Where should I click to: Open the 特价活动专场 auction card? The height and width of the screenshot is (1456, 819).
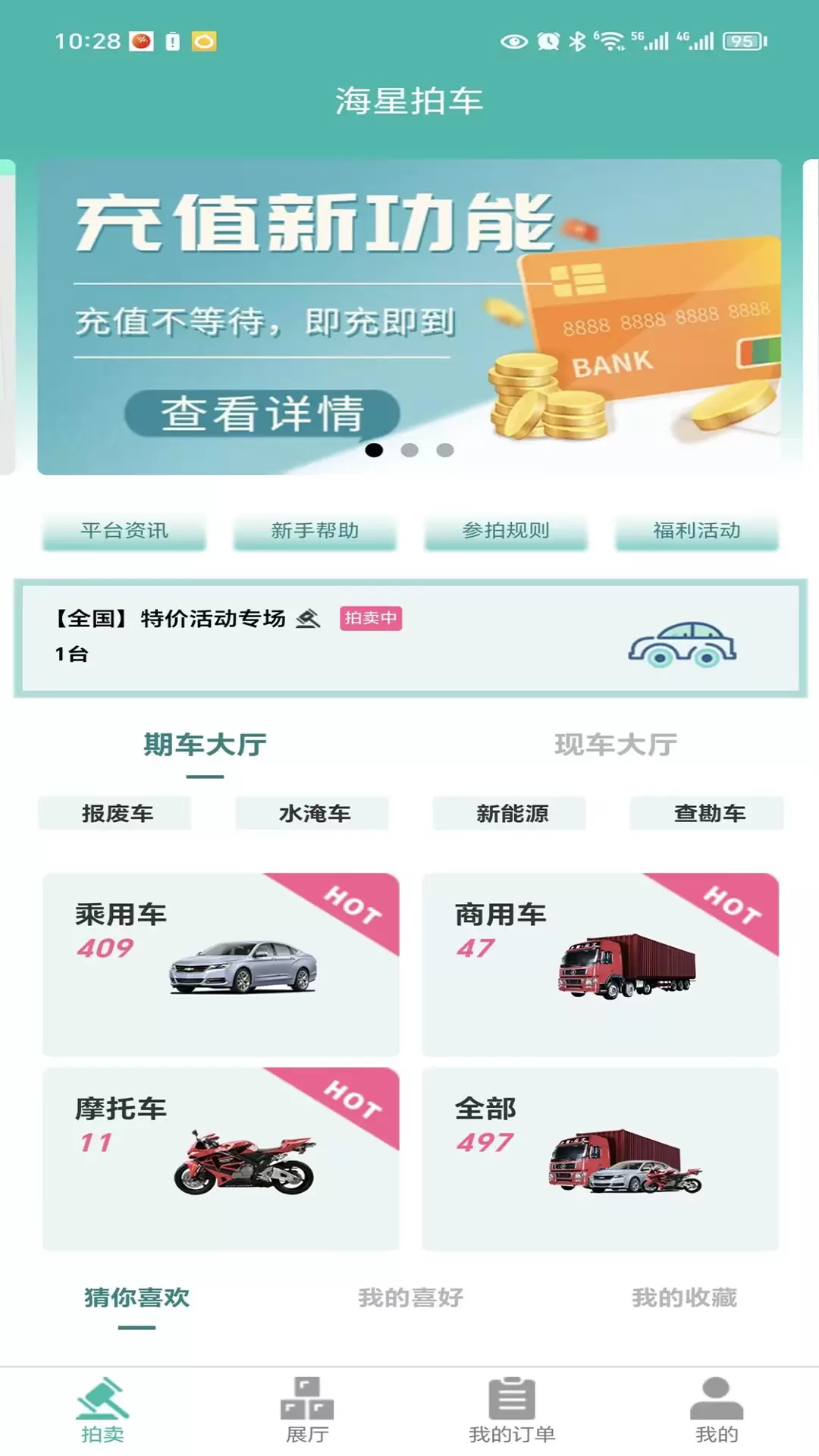[x=409, y=638]
